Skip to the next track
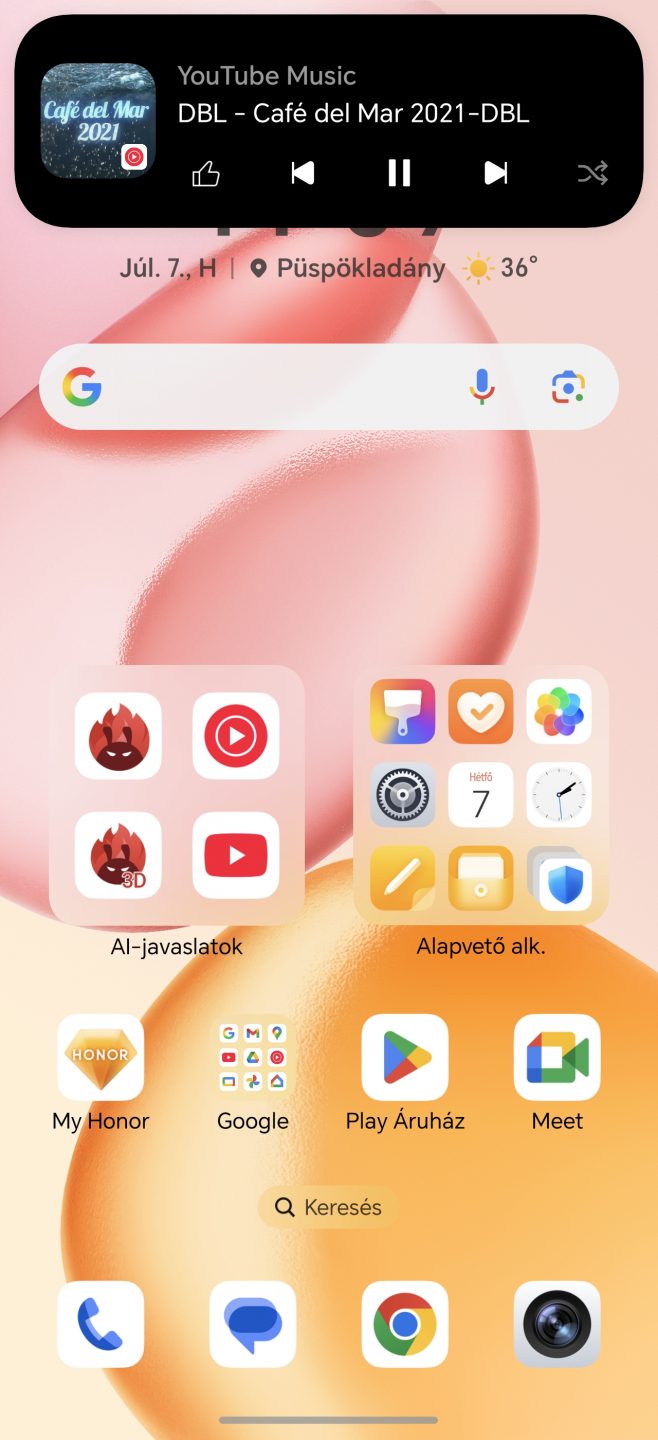658x1440 pixels. pos(496,173)
